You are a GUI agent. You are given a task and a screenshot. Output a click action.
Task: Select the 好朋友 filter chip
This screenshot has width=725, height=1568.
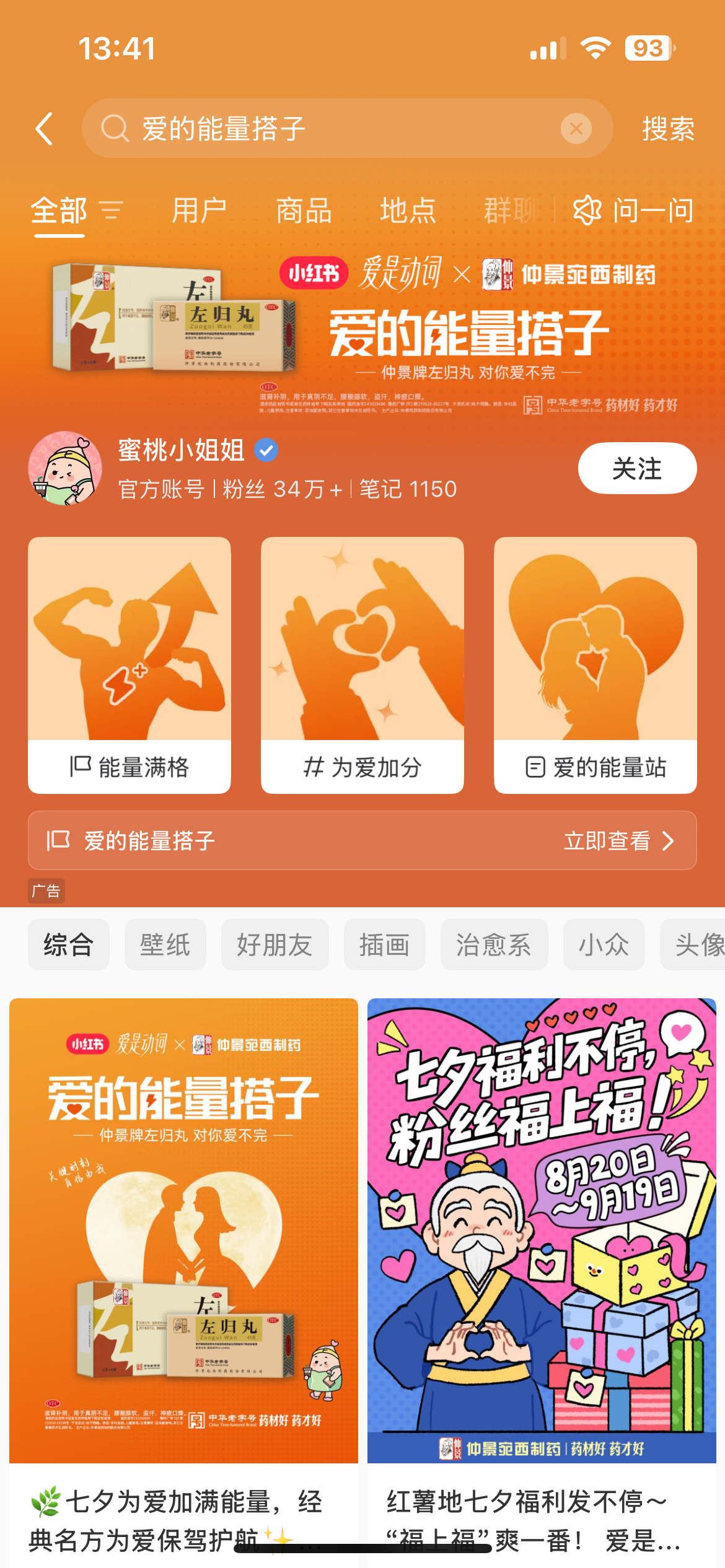[x=275, y=944]
